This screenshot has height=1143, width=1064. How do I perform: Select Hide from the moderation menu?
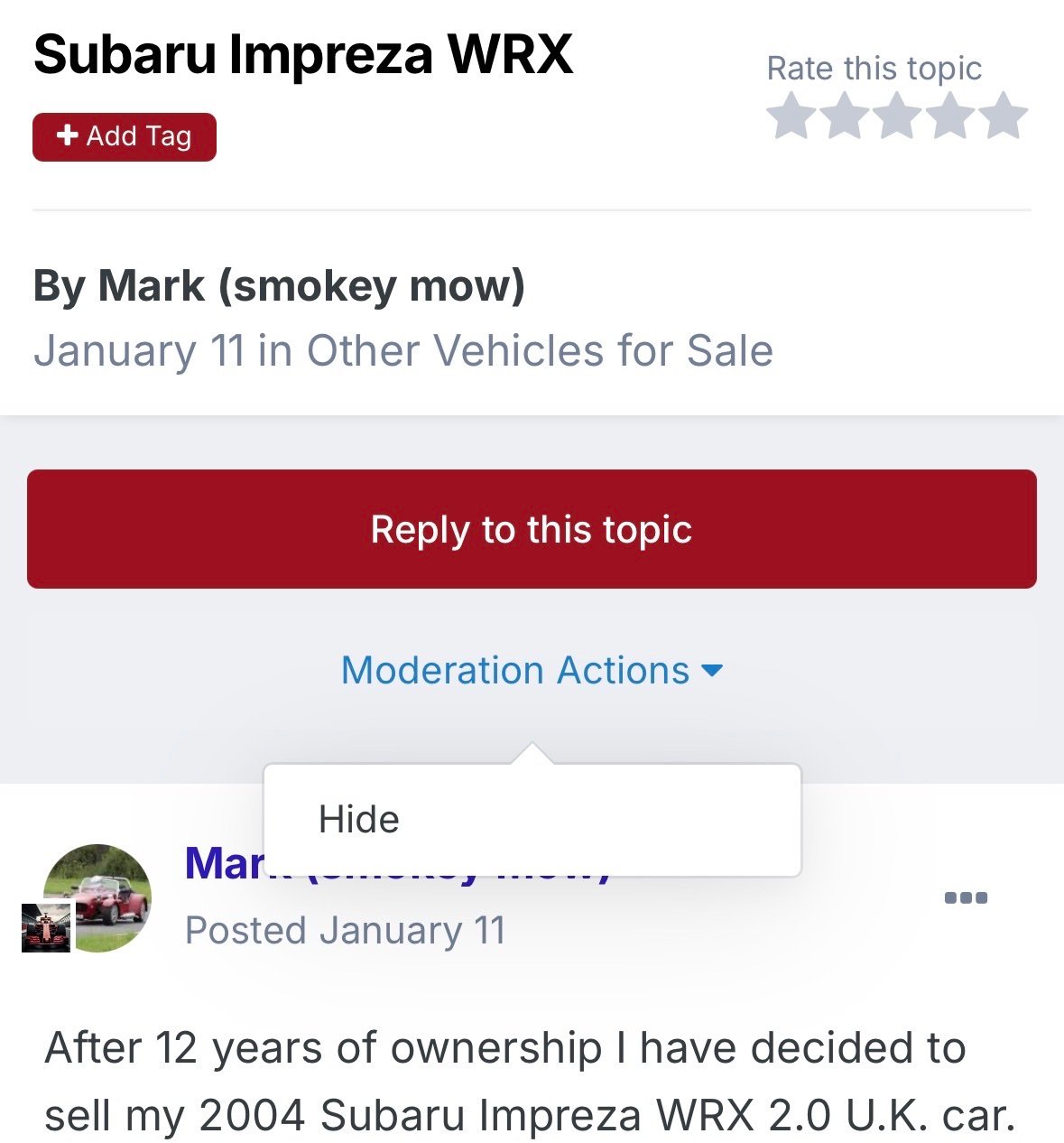point(359,820)
